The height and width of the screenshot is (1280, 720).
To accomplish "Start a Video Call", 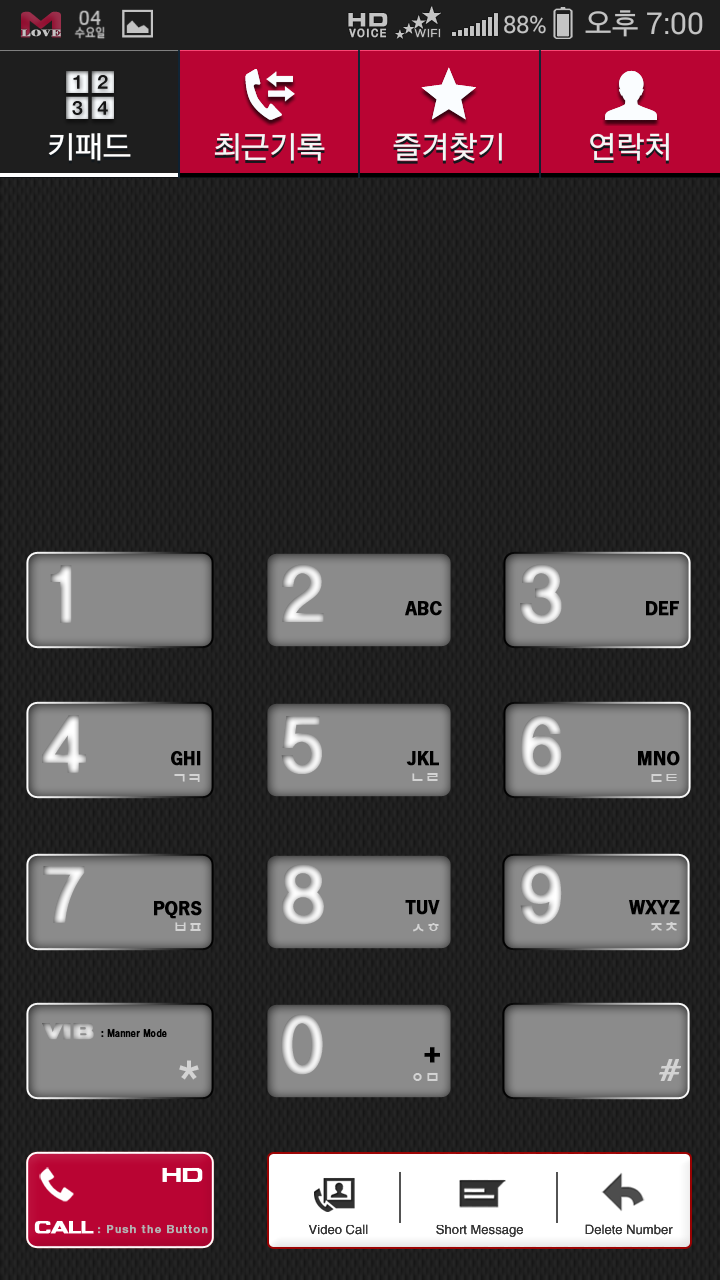I will [x=337, y=1200].
